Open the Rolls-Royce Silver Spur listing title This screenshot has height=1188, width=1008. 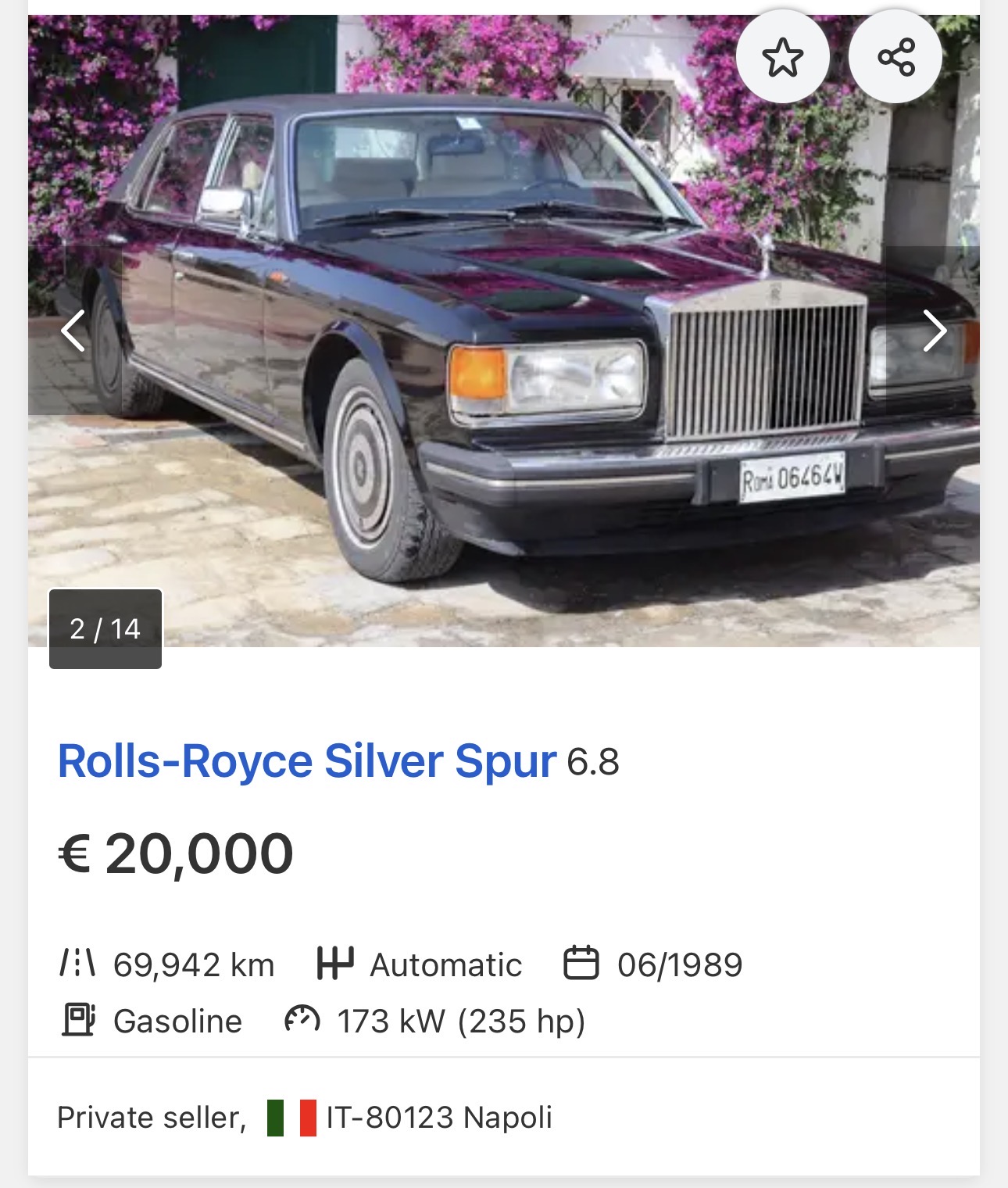(306, 761)
